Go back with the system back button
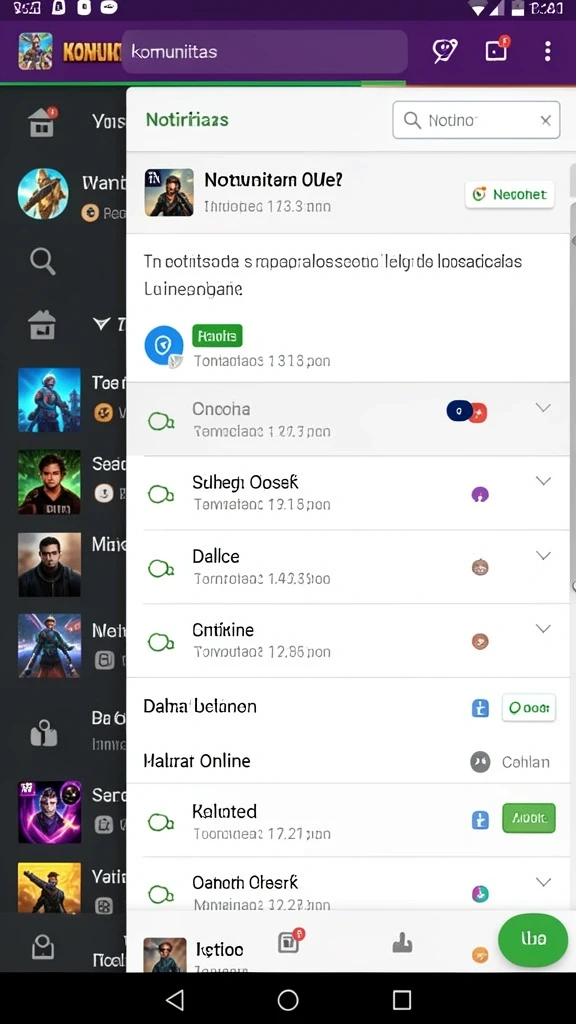The width and height of the screenshot is (576, 1024). coord(174,999)
